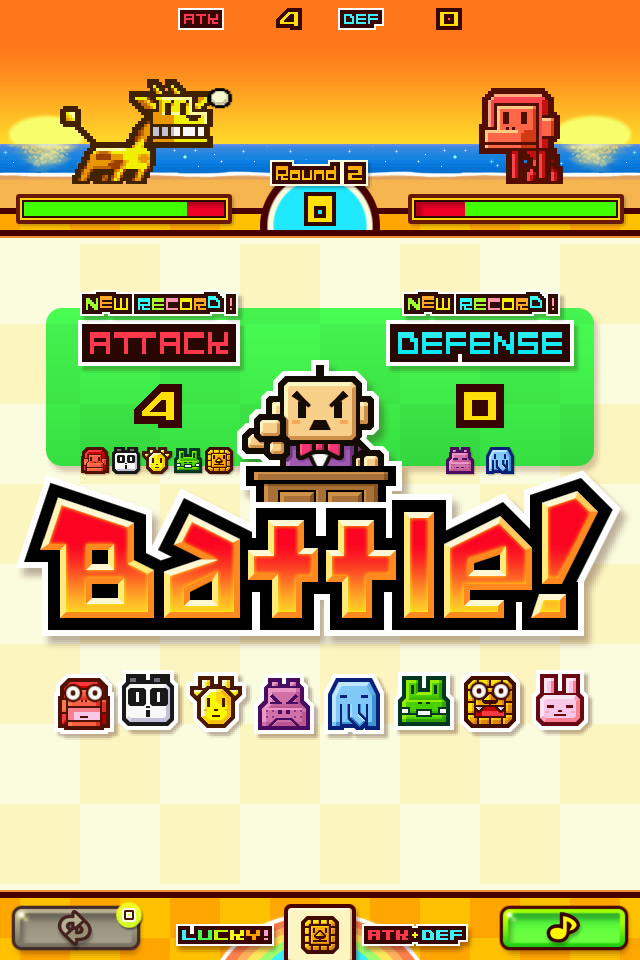Tap the green music note button
Screen dimensions: 640x960
pyautogui.click(x=564, y=928)
